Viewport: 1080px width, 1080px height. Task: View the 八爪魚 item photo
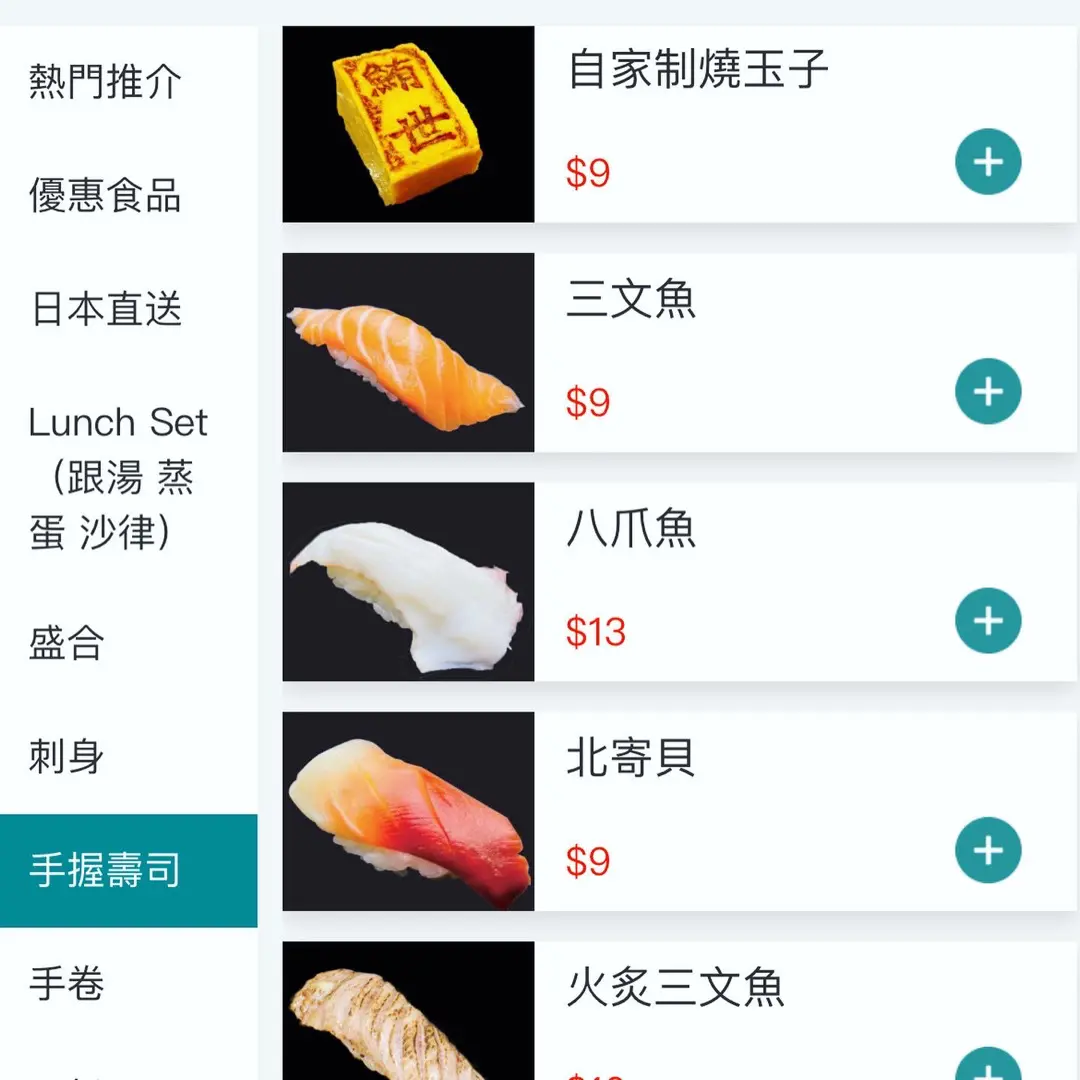408,582
